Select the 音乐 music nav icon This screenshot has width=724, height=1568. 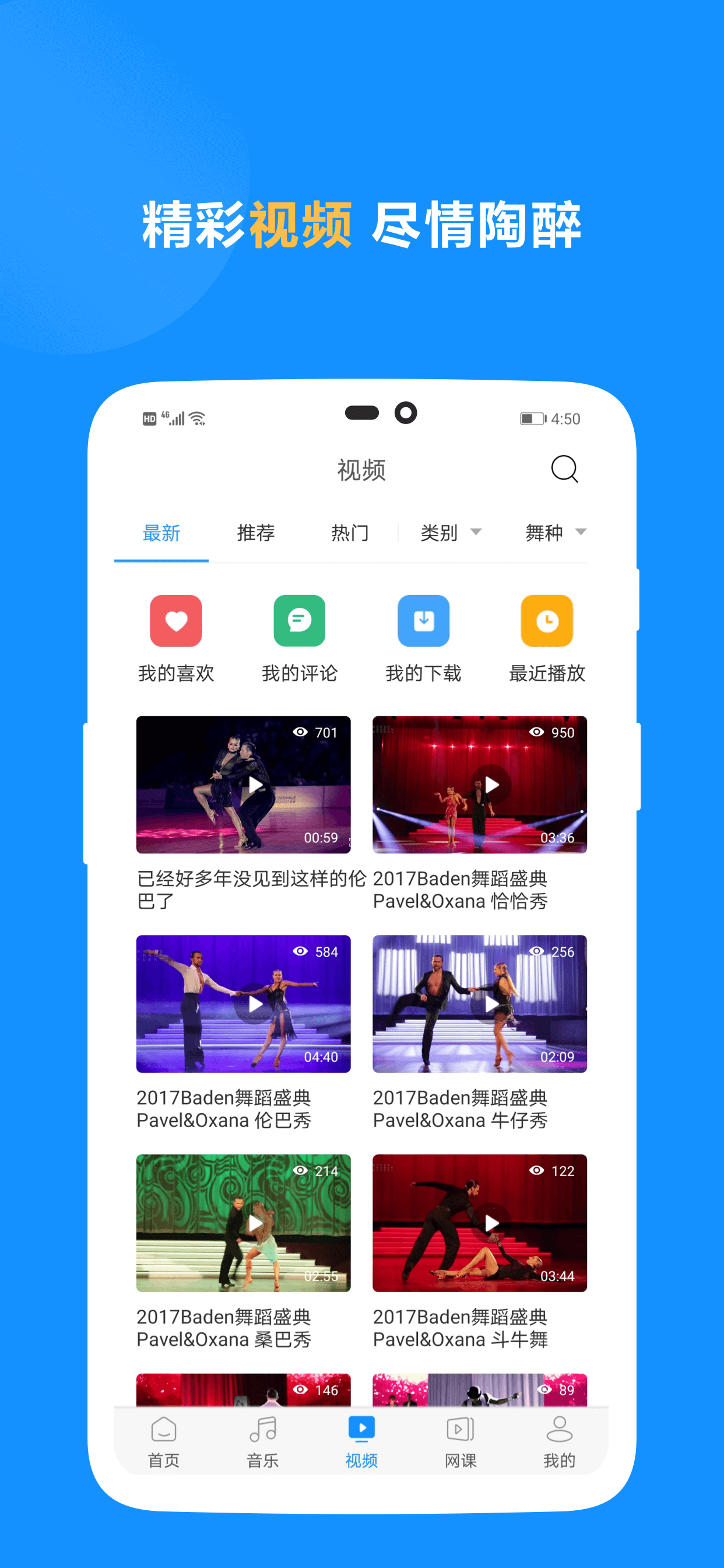pyautogui.click(x=262, y=1428)
